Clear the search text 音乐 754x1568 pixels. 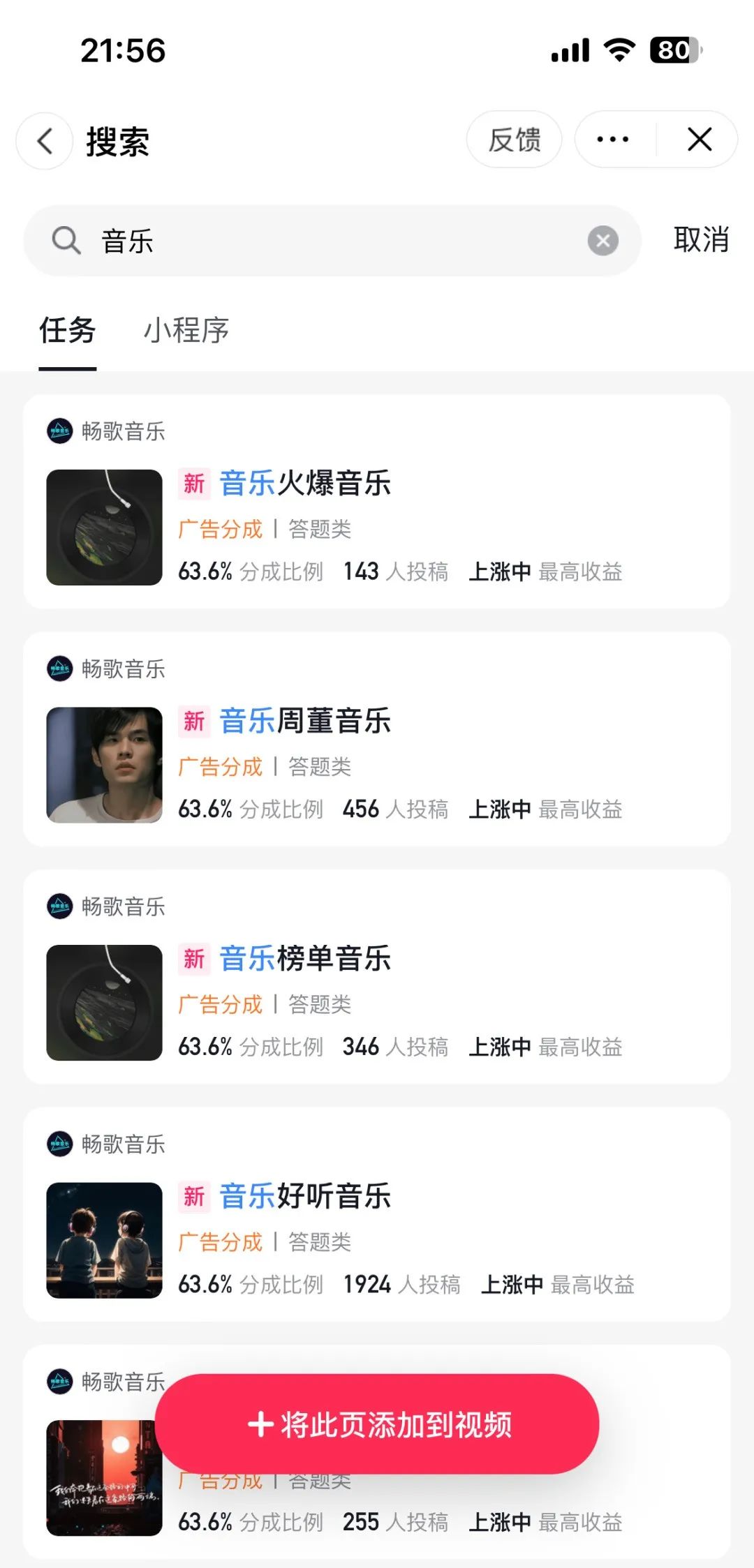coord(603,241)
